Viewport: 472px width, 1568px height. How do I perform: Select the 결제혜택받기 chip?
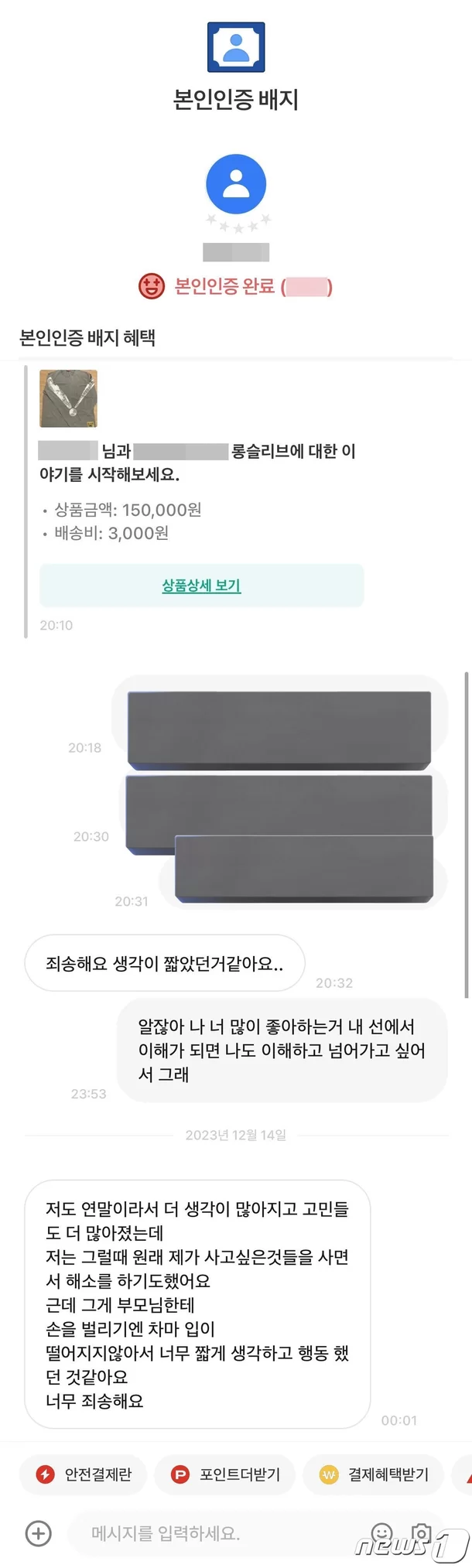[375, 1474]
